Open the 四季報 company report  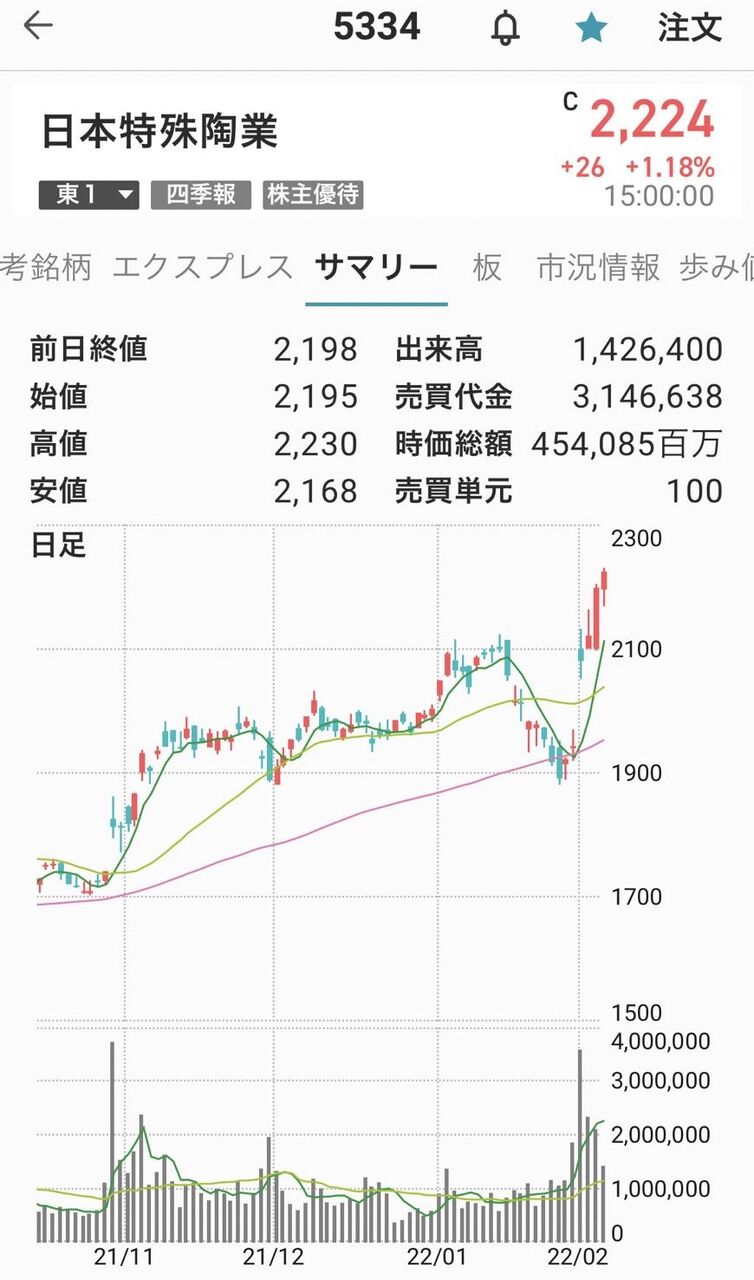[201, 194]
